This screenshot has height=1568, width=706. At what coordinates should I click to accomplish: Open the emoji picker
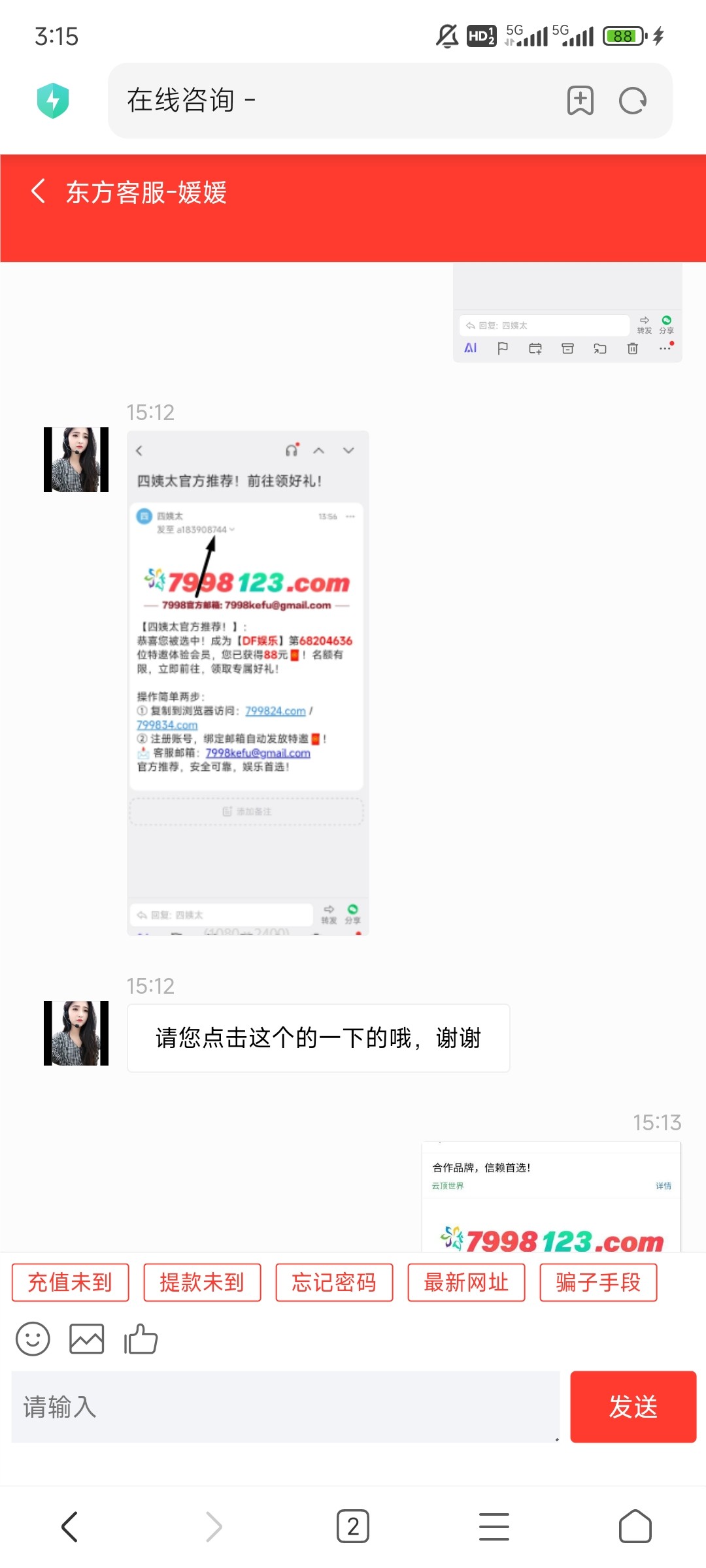tap(33, 1339)
